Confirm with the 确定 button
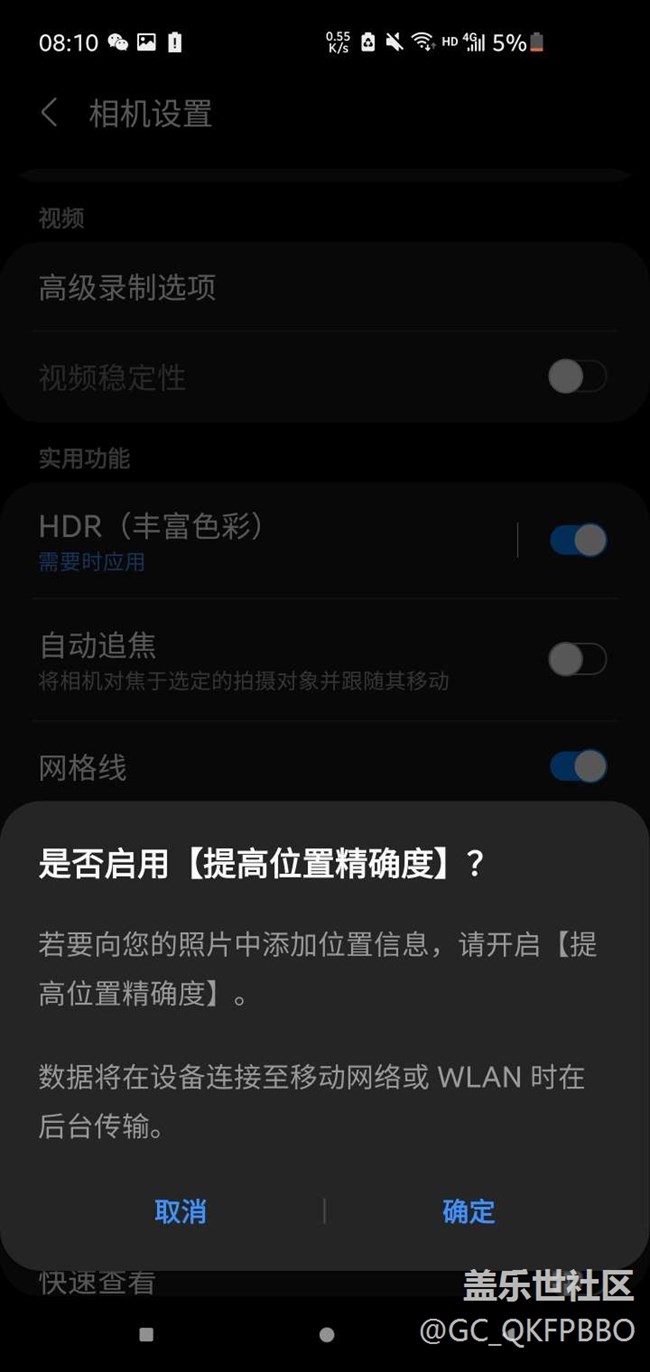Image resolution: width=650 pixels, height=1372 pixels. [469, 1211]
